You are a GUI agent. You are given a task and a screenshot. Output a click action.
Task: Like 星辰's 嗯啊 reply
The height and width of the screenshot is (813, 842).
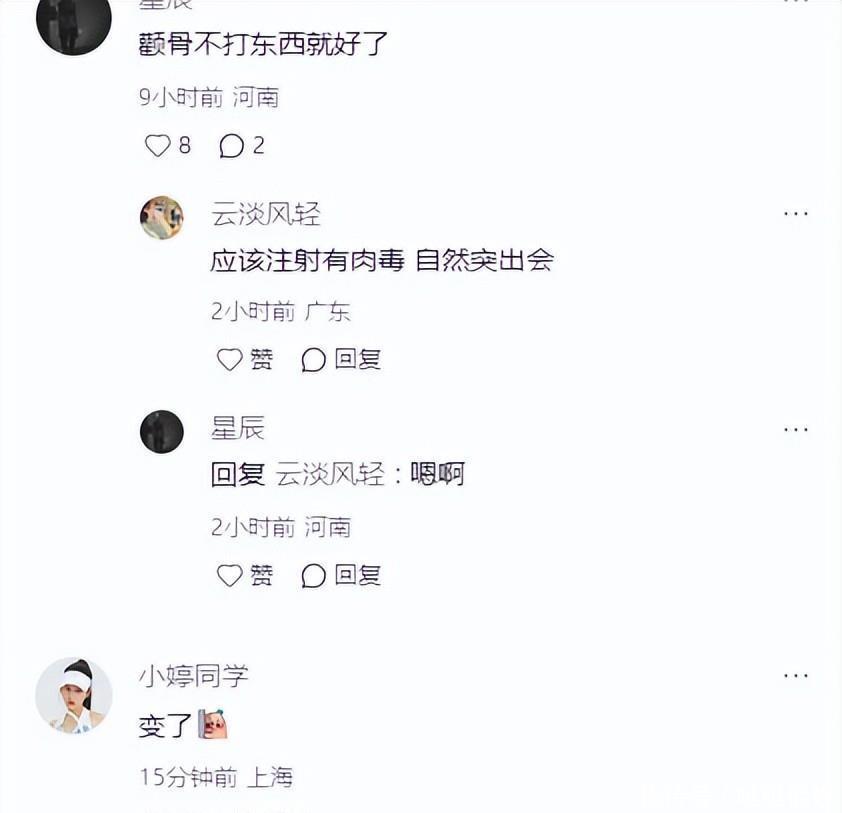coord(231,575)
